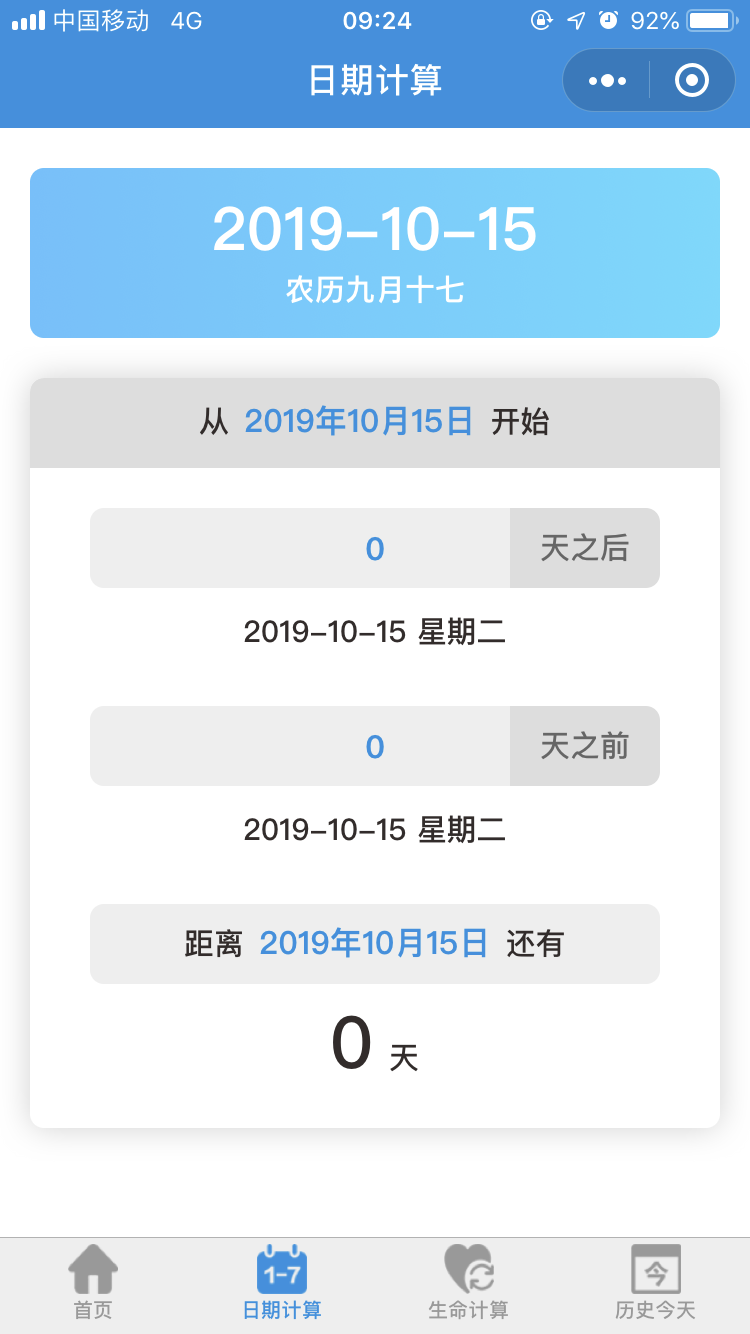Screen dimensions: 750x1334
Task: Choose the target date after 距离
Action: [x=374, y=943]
